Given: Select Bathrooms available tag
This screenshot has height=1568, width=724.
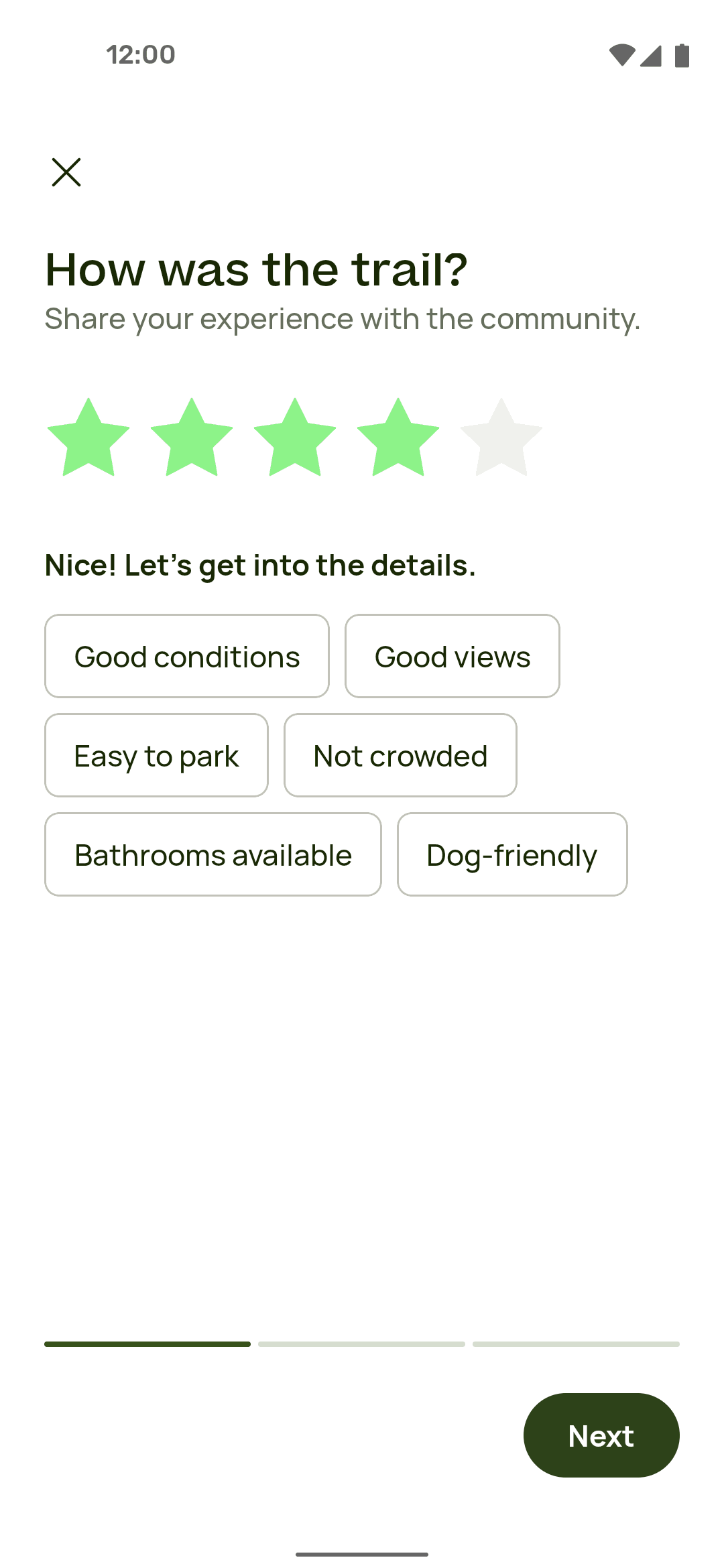Looking at the screenshot, I should [213, 855].
